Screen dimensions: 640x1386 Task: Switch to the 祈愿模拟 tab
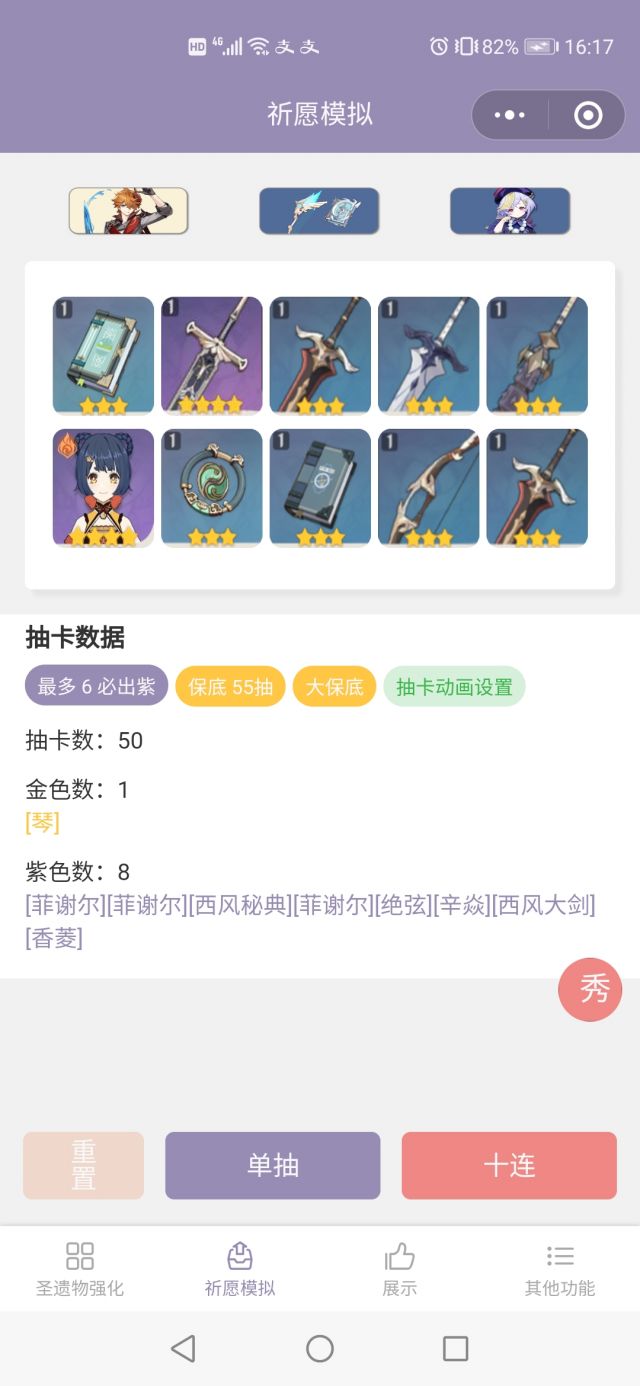click(240, 1269)
